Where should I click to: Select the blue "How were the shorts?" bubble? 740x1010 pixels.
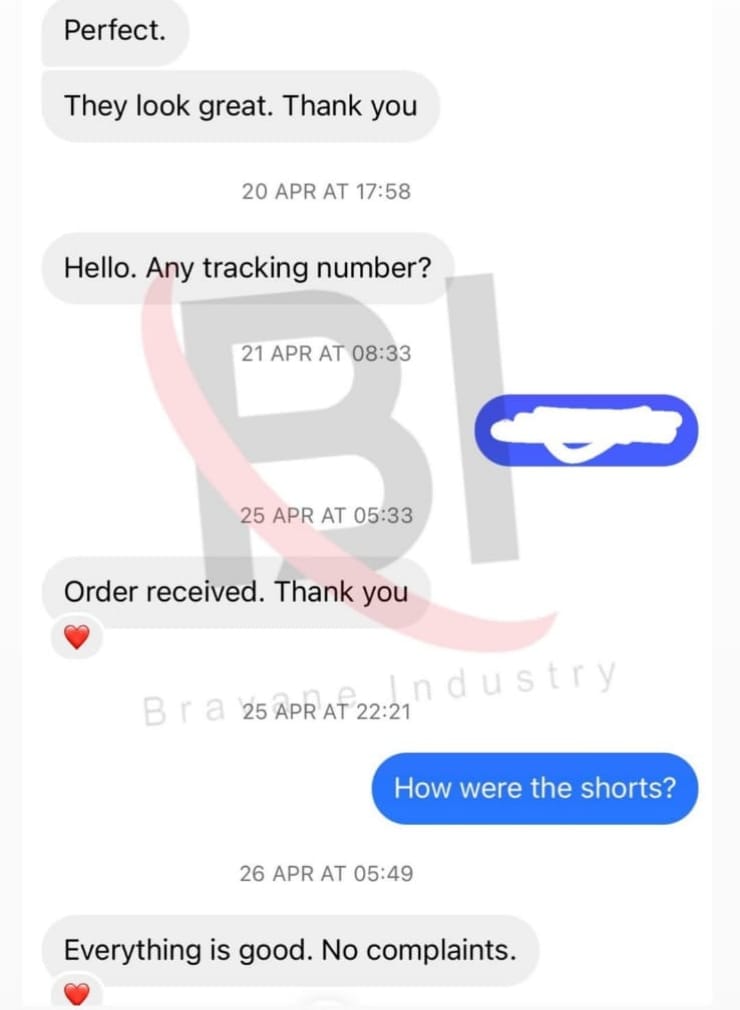534,788
